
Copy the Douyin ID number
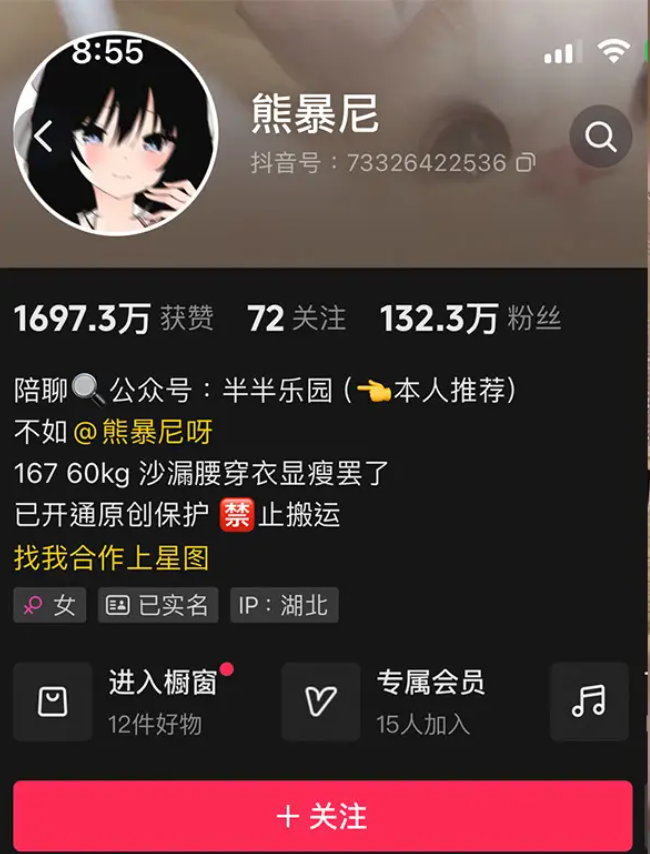[x=525, y=163]
